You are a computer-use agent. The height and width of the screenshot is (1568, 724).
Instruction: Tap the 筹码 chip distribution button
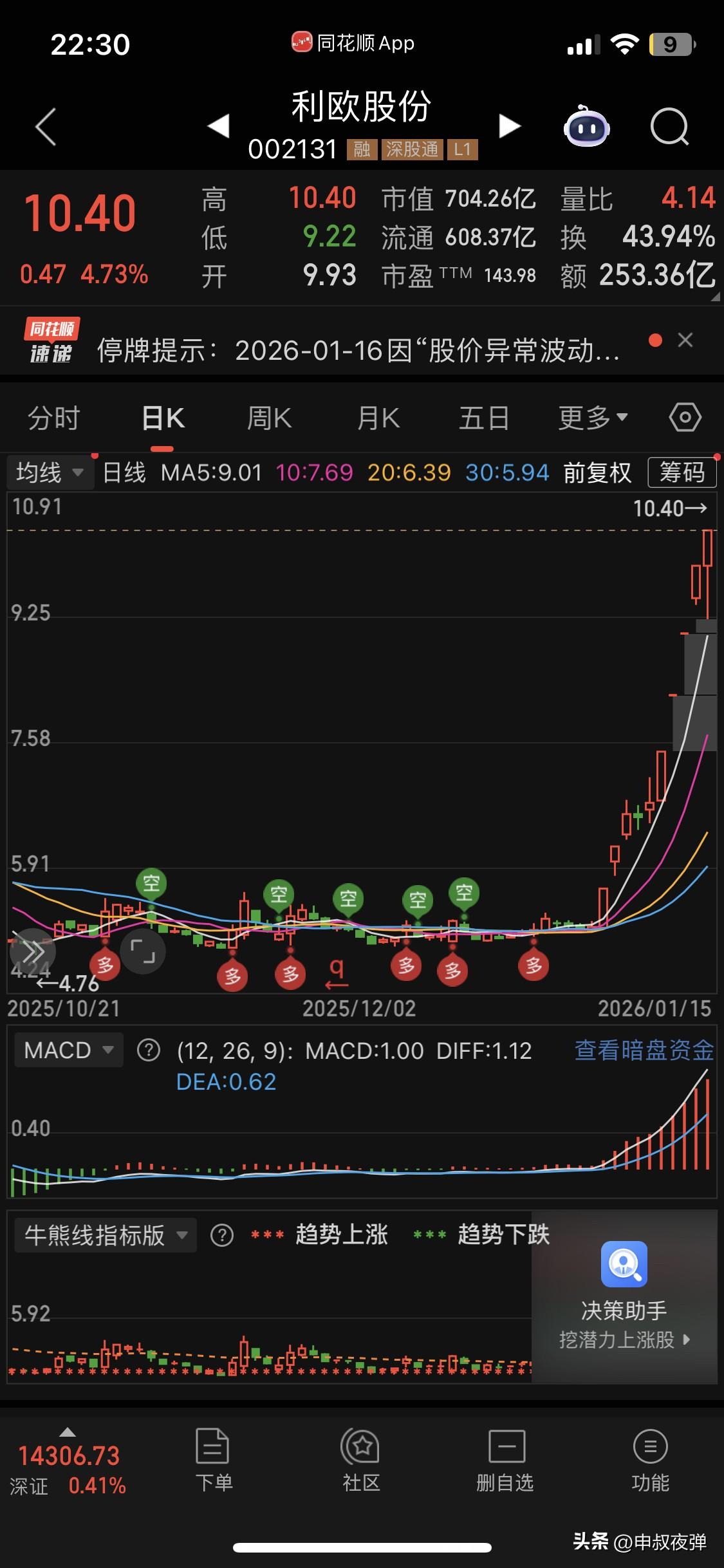click(682, 473)
